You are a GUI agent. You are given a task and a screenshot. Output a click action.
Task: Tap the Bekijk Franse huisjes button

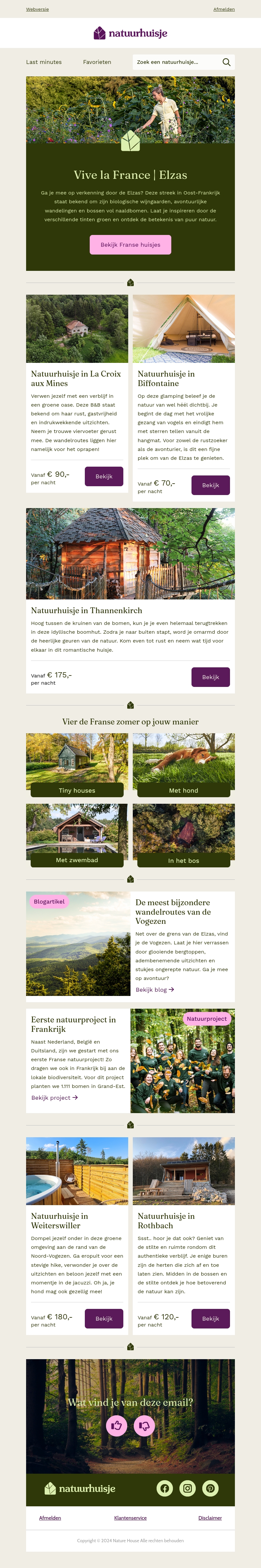click(130, 245)
